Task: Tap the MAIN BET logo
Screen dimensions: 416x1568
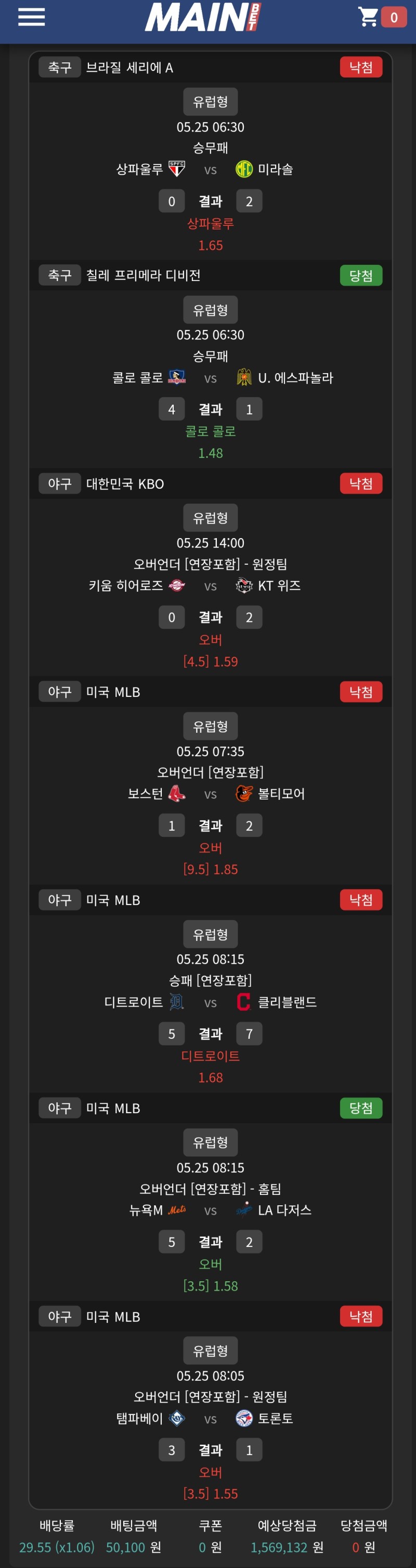Action: coord(203,17)
